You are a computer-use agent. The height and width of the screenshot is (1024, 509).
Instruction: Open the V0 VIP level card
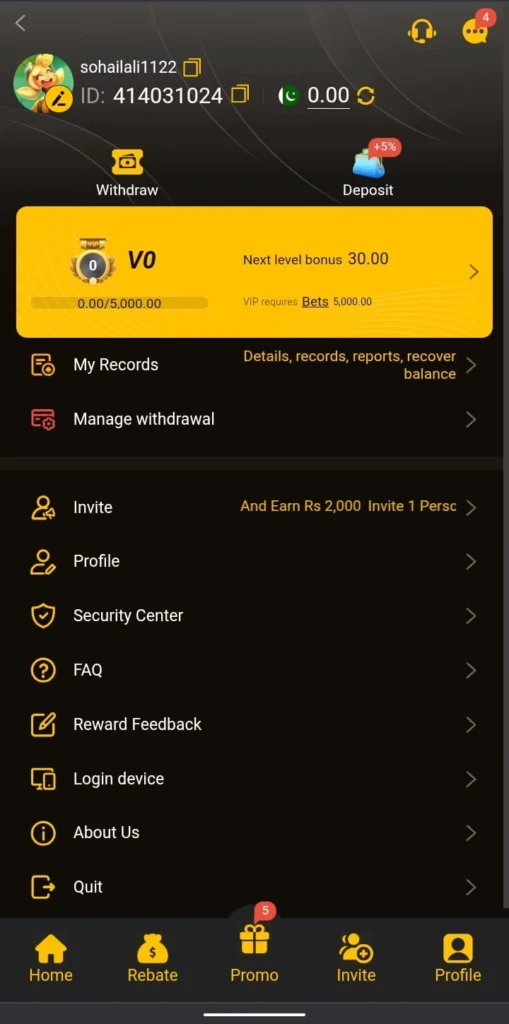pos(254,272)
